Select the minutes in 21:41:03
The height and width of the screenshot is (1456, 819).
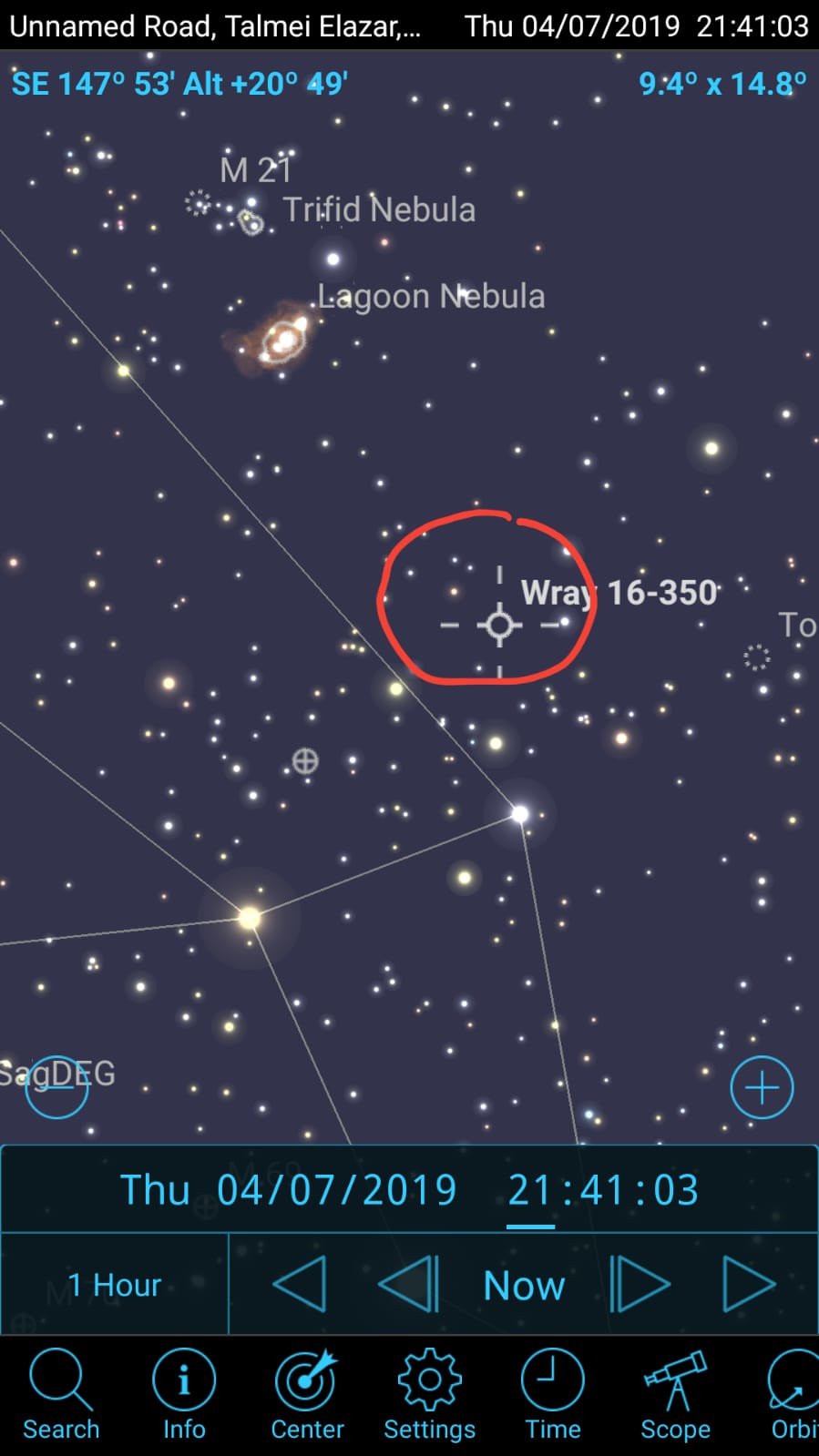(x=603, y=1190)
